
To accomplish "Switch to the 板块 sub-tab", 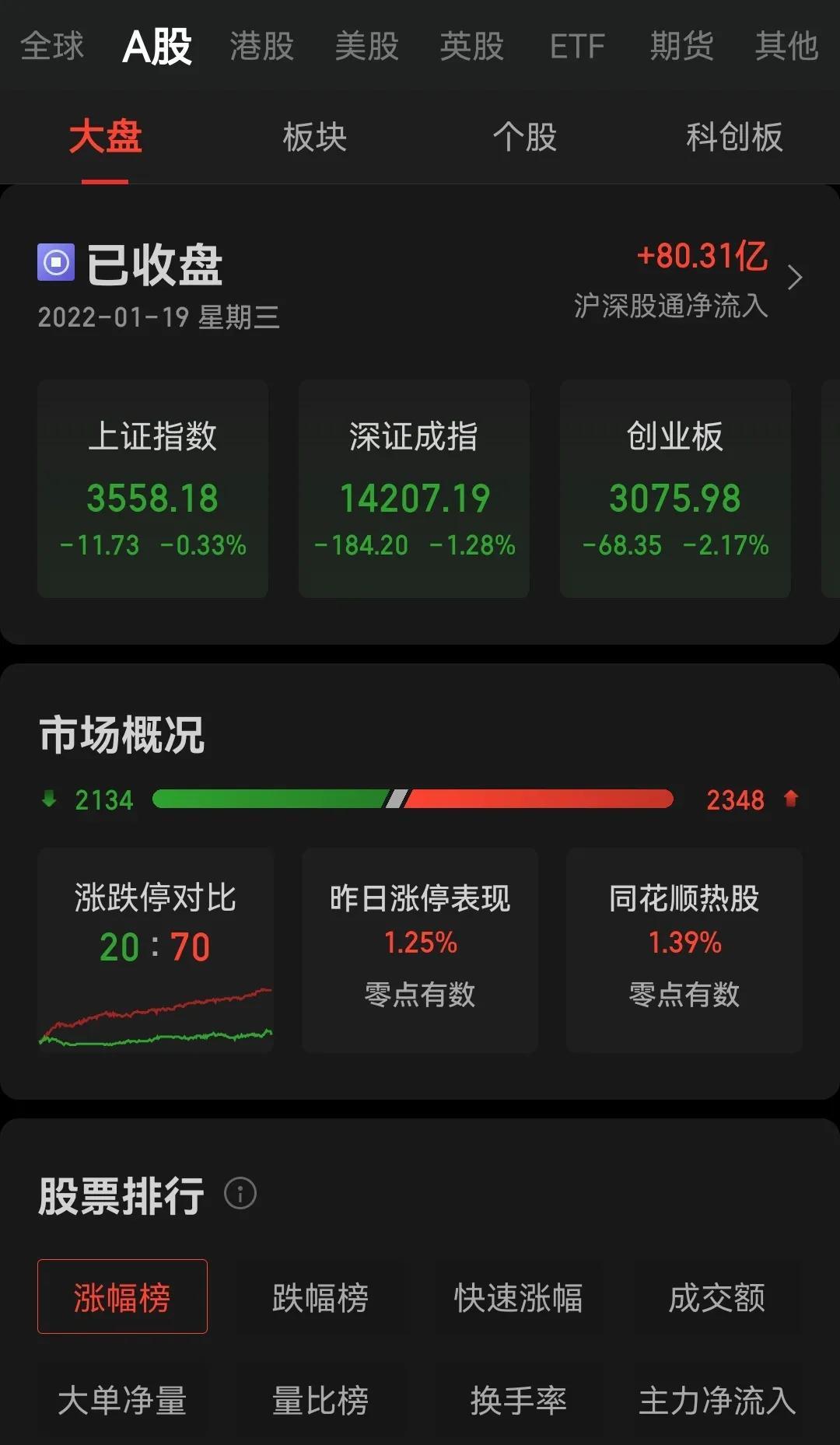I will 315,137.
